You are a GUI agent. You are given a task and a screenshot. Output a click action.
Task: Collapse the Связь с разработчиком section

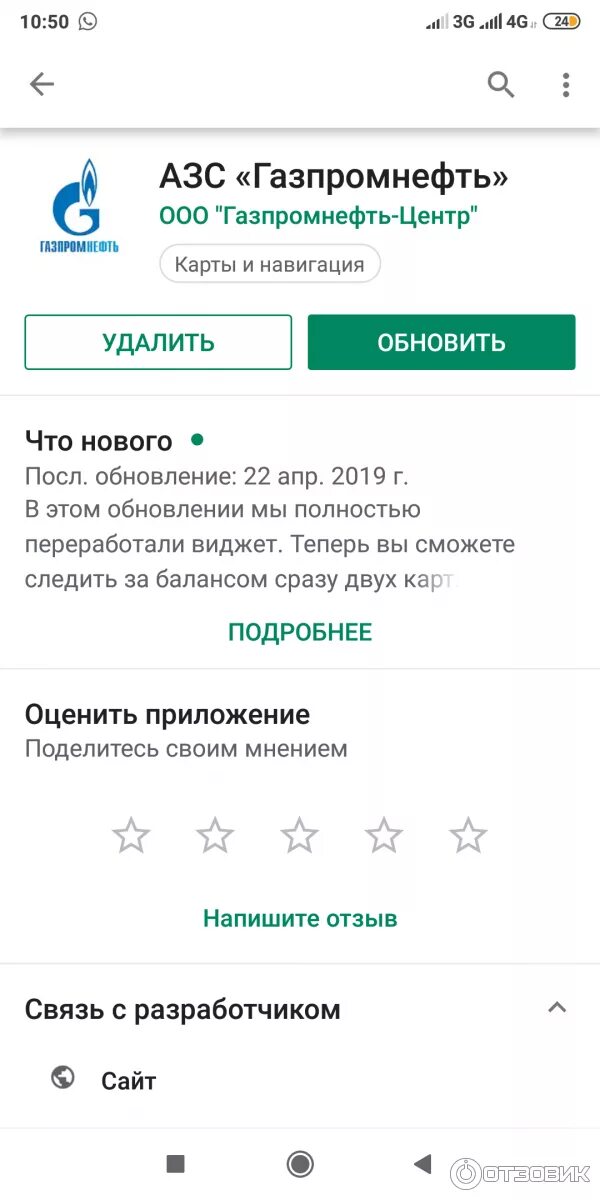557,1008
